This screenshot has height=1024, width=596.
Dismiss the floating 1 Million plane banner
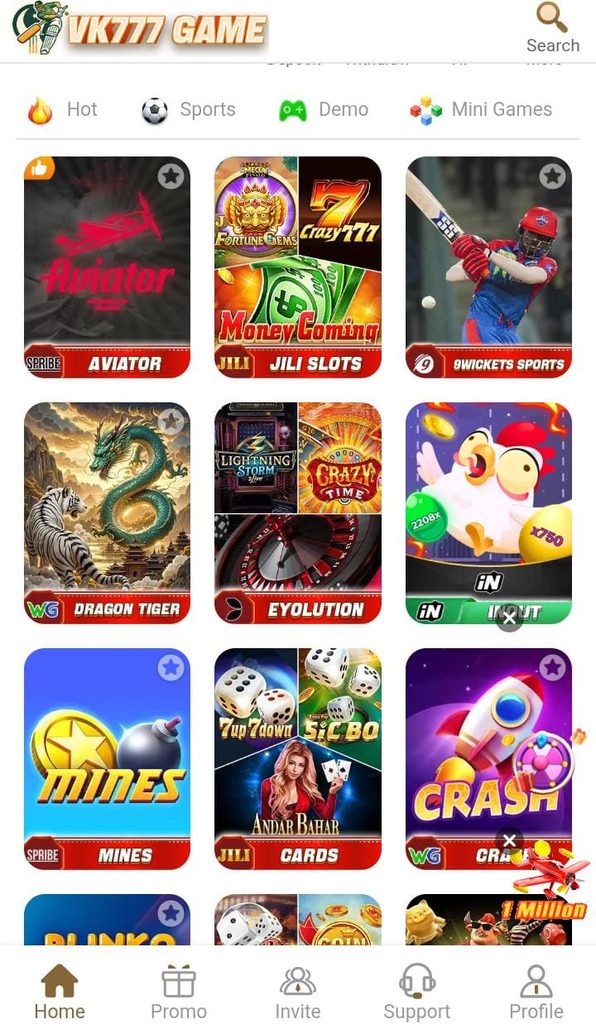coord(510,840)
